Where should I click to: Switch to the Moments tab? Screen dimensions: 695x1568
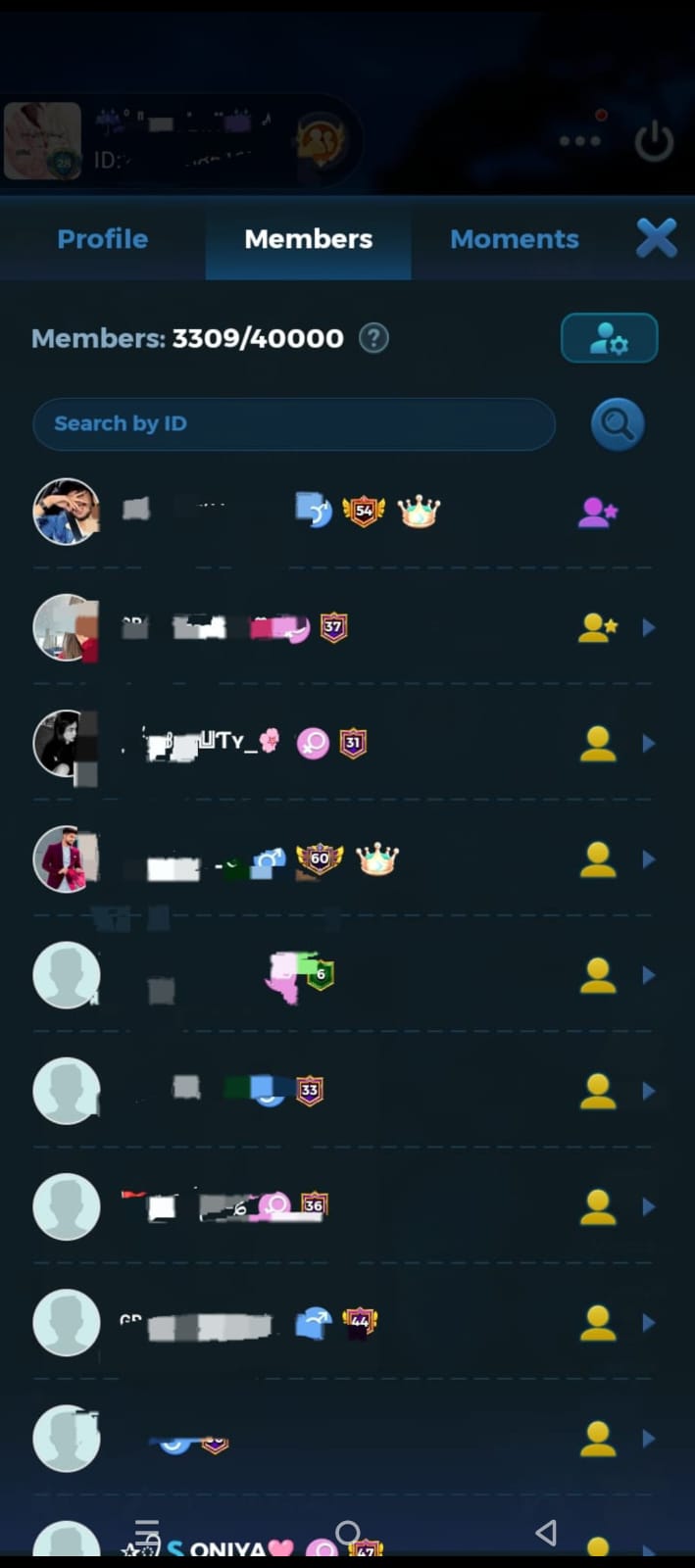(514, 239)
